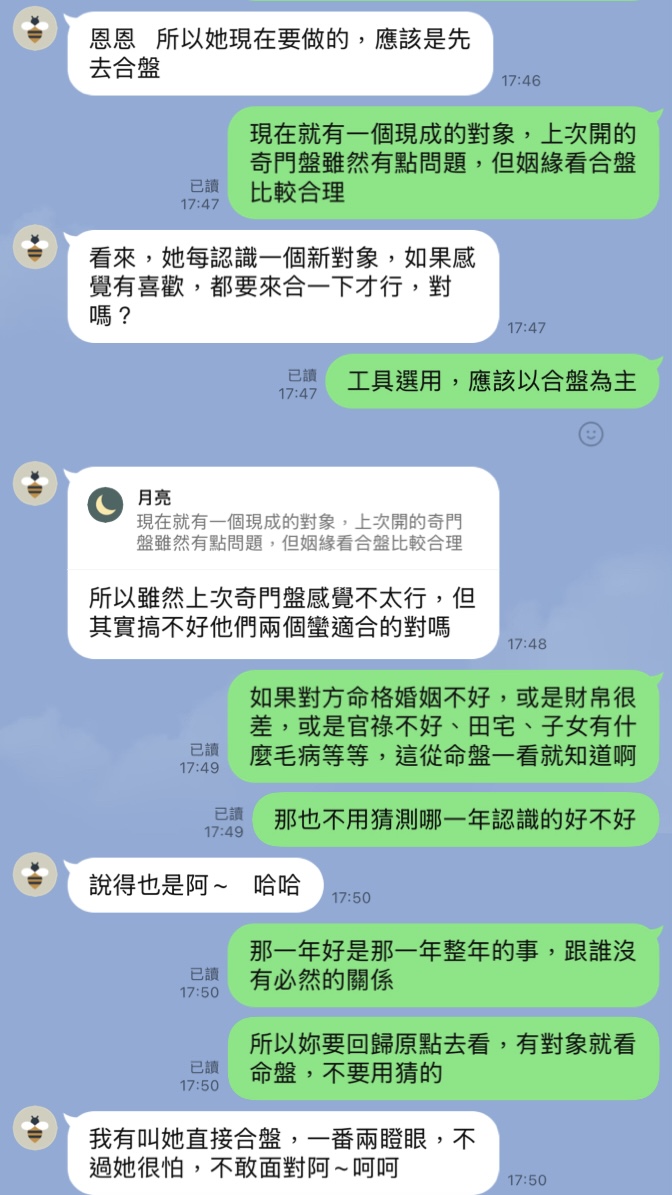View sender profile beside 看來，她每認識一個新對象 message
Image resolution: width=672 pixels, height=1195 pixels.
pyautogui.click(x=35, y=247)
